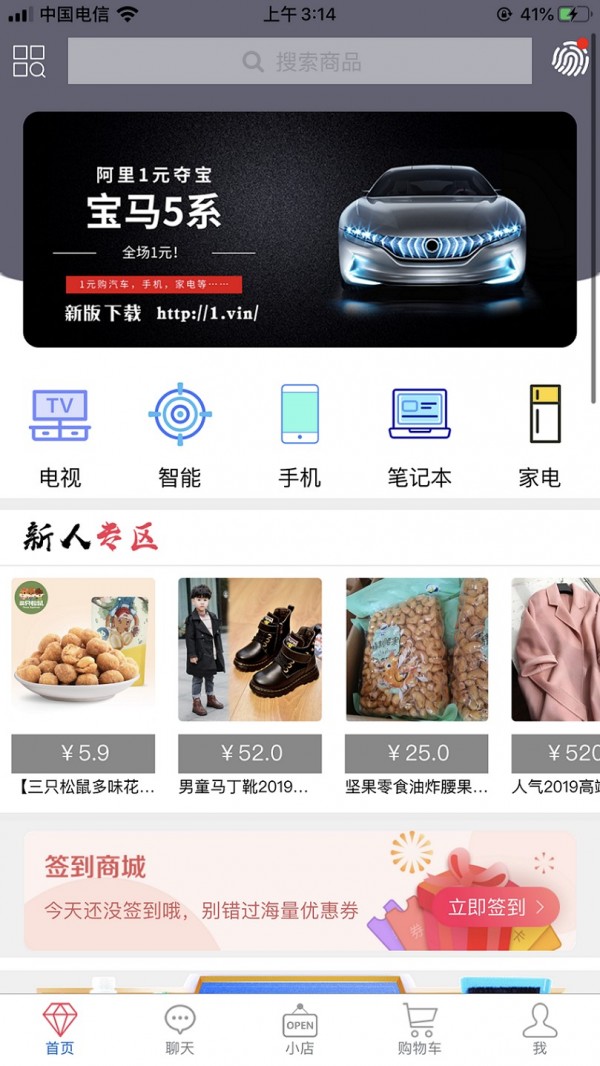Image resolution: width=600 pixels, height=1066 pixels.
Task: Open the 购物车 tab
Action: [419, 1030]
